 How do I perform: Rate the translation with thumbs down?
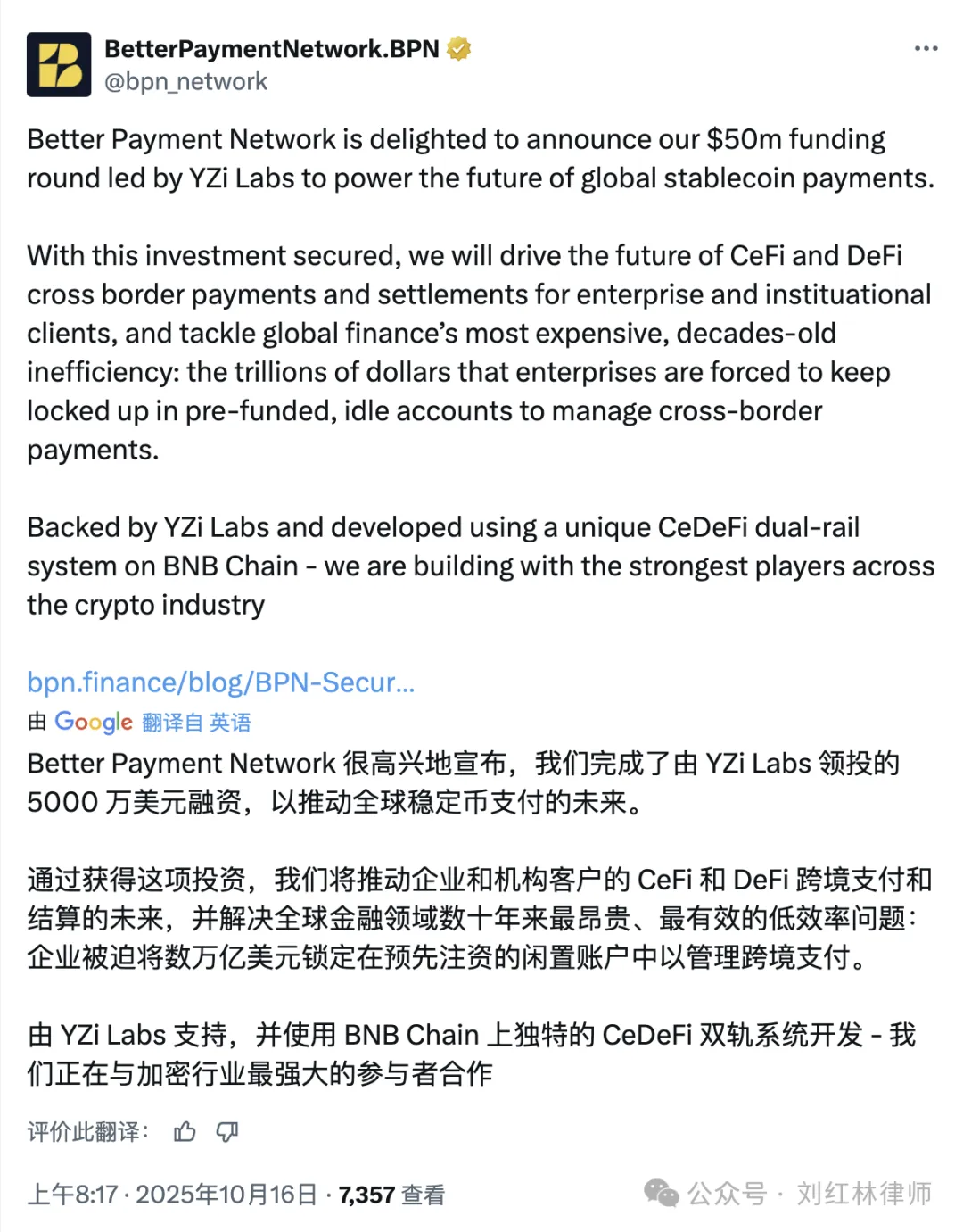click(227, 1132)
